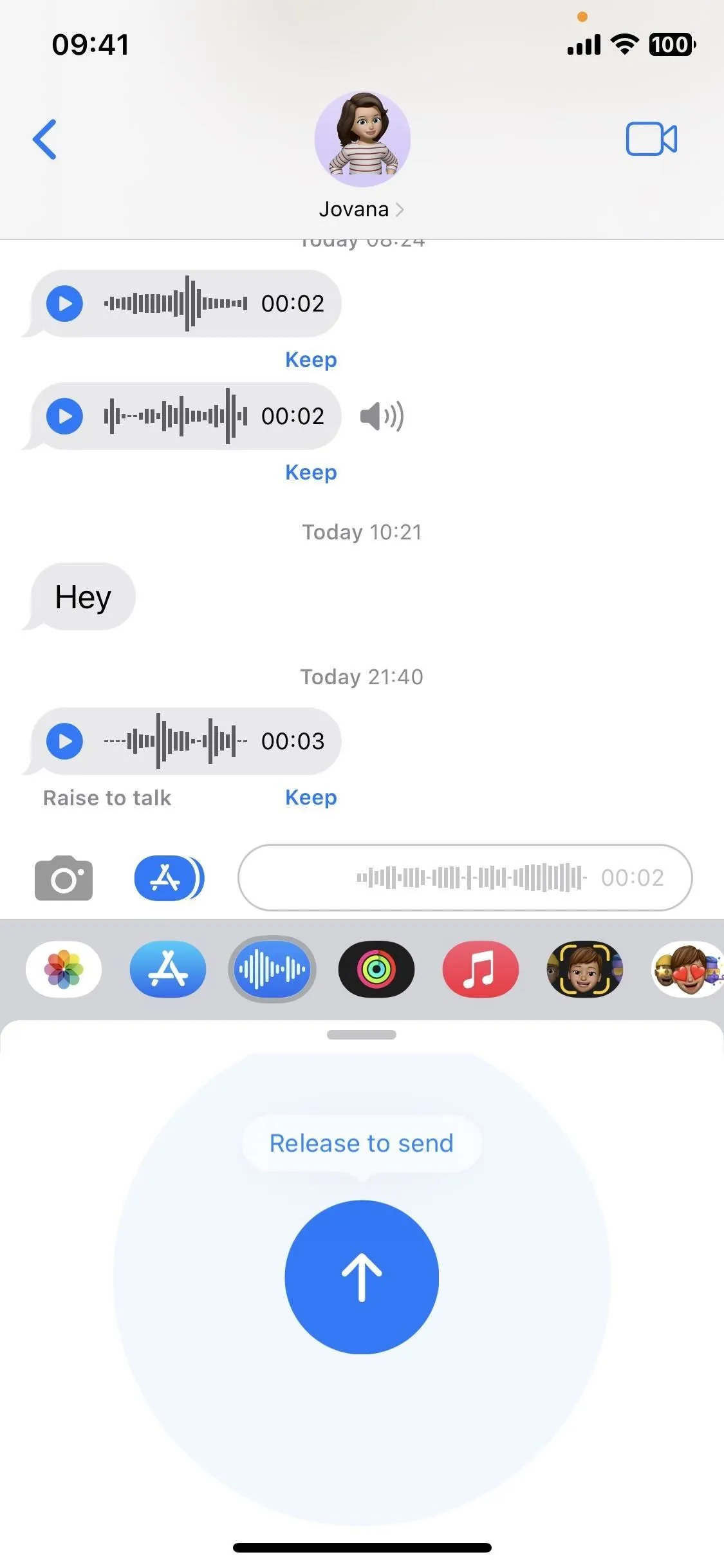Keep the 00:03 audio message
Viewport: 724px width, 1568px height.
pyautogui.click(x=311, y=797)
